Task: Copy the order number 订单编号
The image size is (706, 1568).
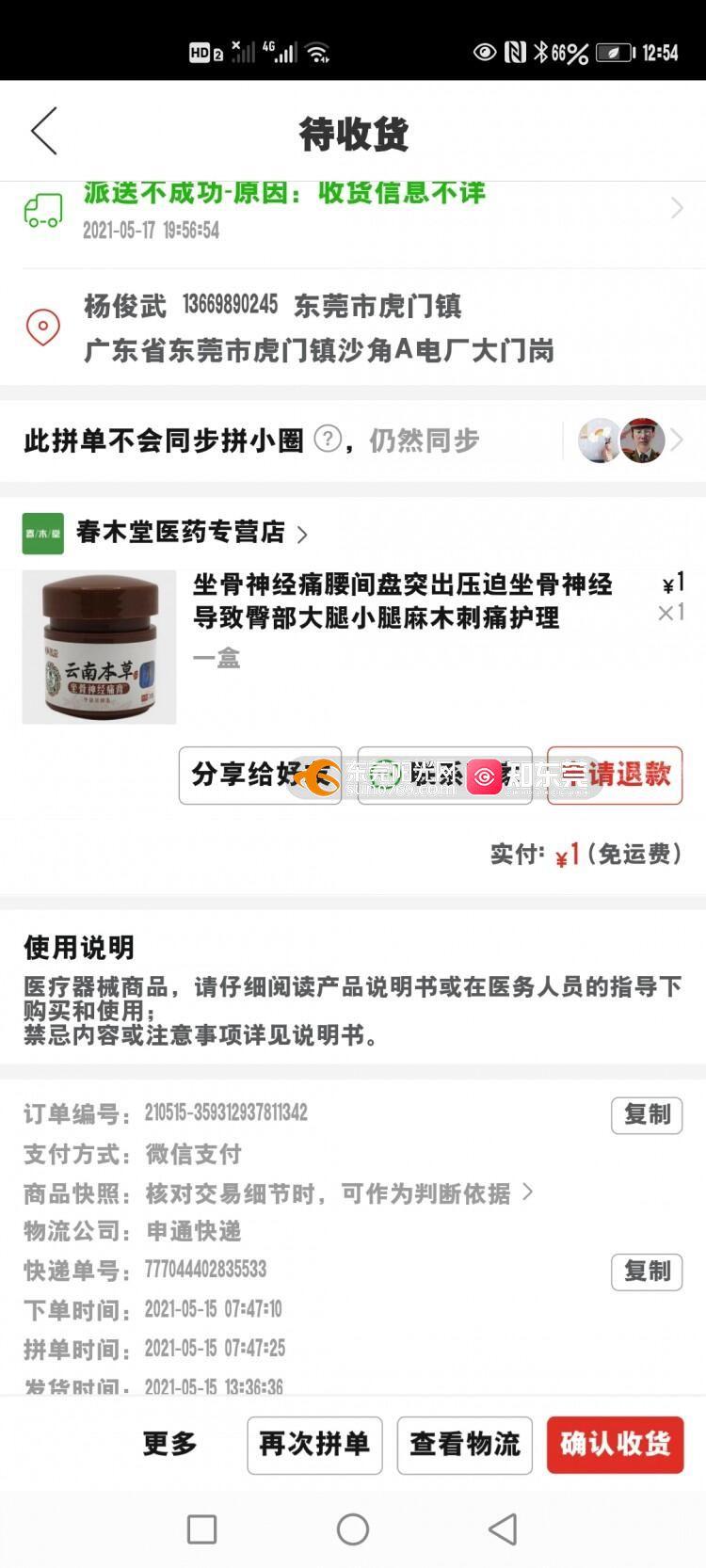Action: (x=646, y=1115)
